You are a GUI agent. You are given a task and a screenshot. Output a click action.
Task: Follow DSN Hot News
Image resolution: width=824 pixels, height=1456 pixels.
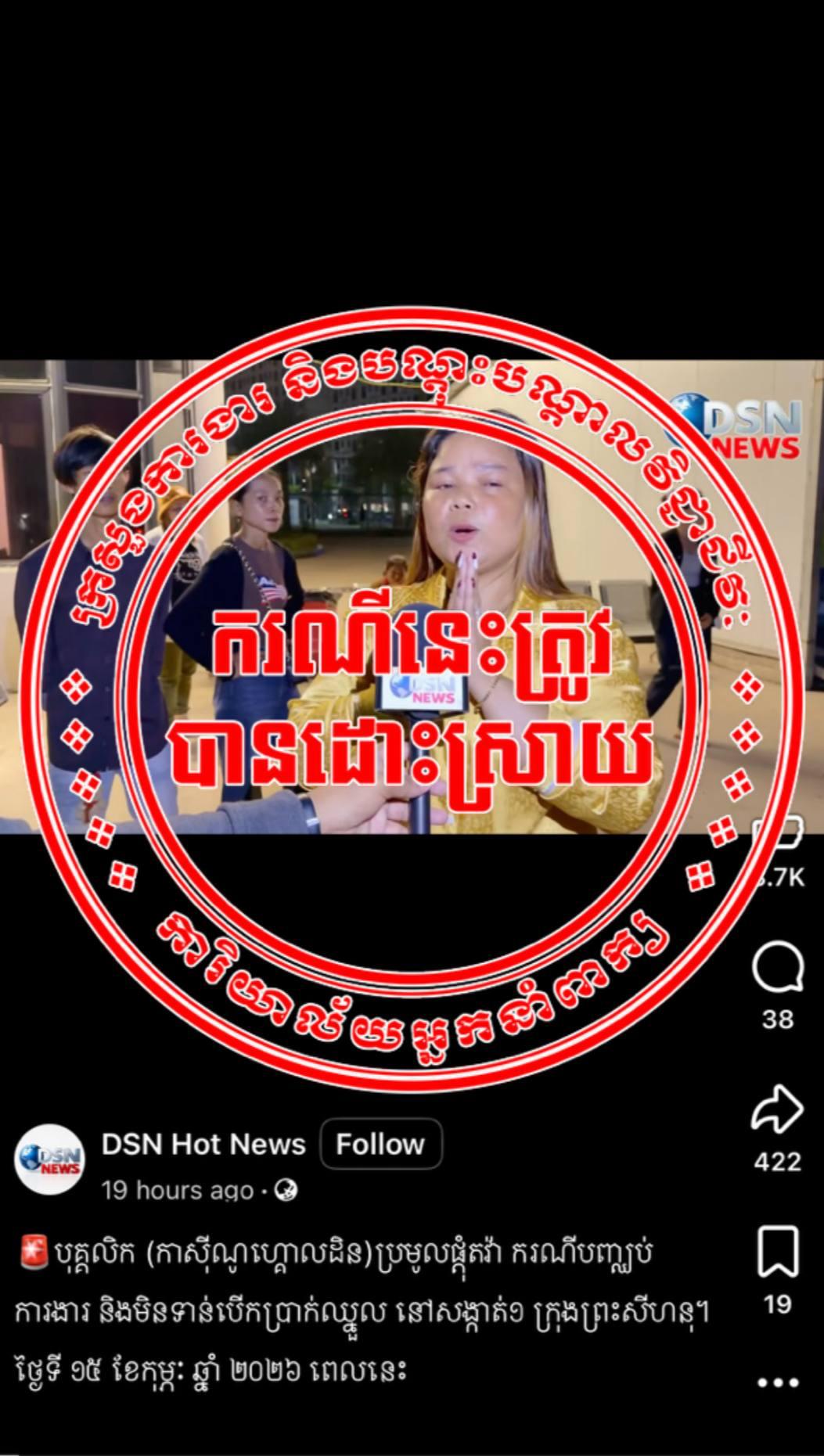[380, 1144]
